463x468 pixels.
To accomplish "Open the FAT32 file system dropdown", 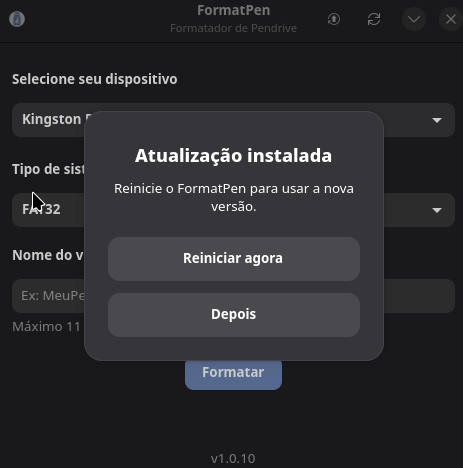I will click(x=233, y=210).
